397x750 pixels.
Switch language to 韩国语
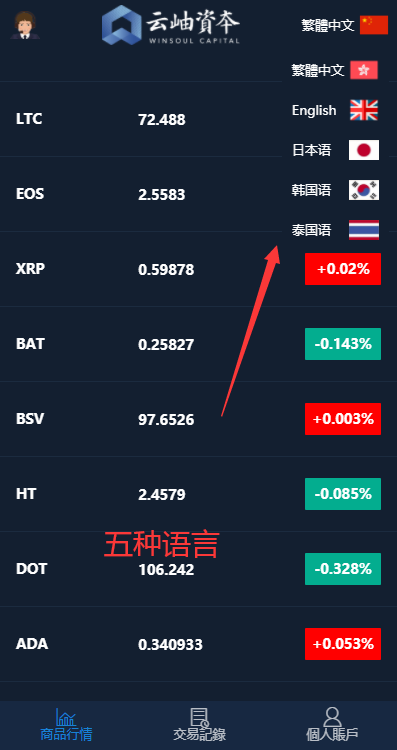click(335, 190)
